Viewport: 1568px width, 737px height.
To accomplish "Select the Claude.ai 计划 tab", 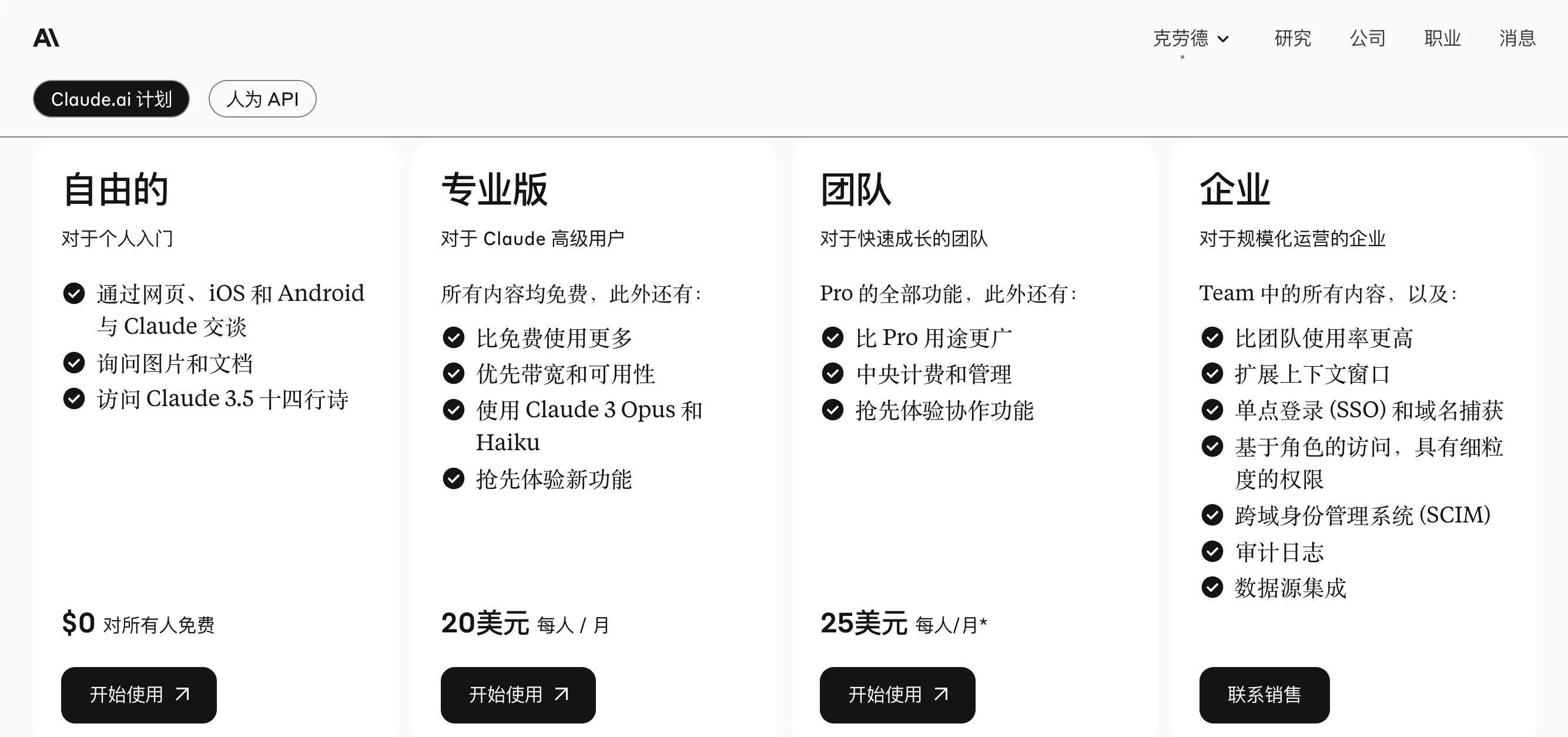I will tap(112, 99).
